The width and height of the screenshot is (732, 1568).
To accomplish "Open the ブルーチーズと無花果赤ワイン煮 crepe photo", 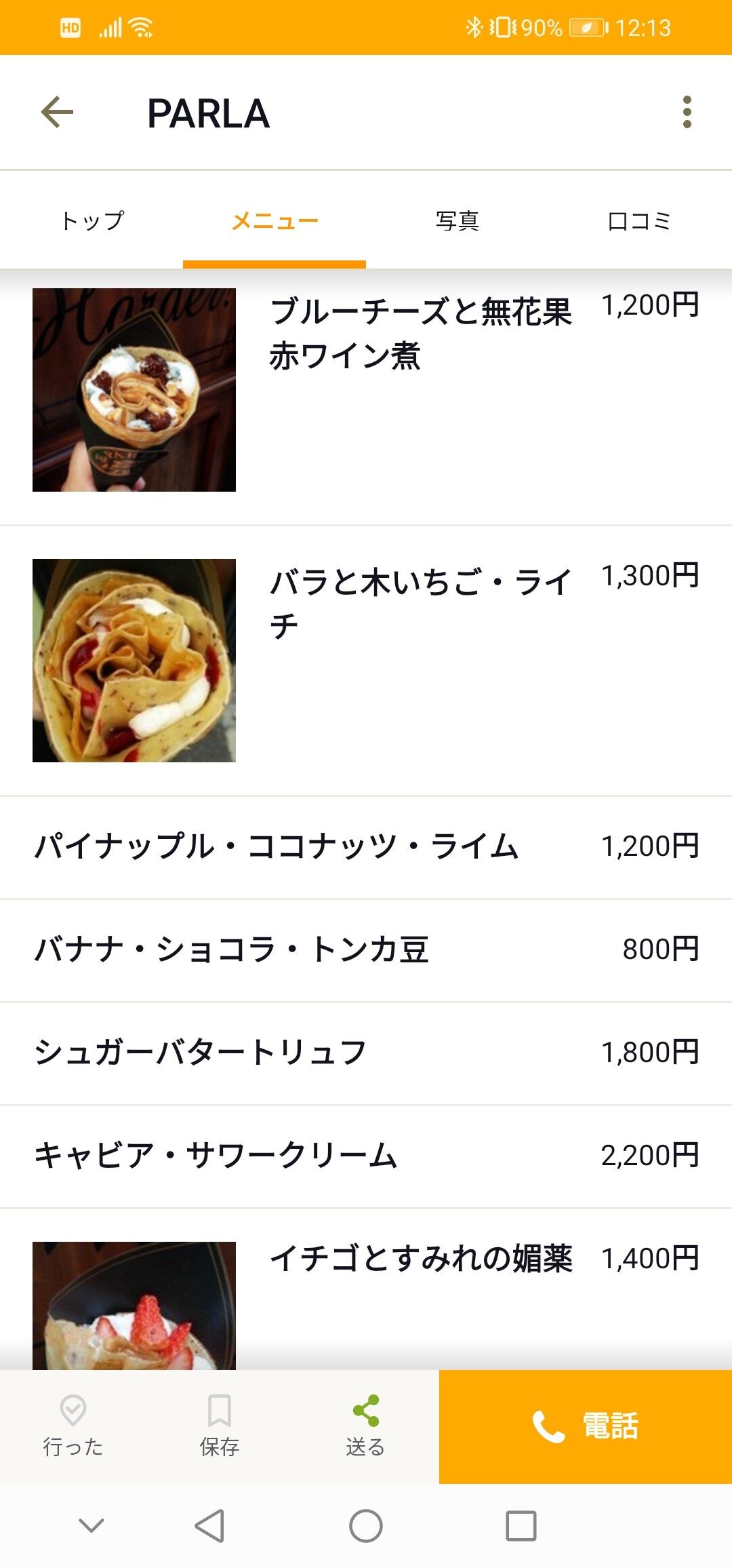I will click(134, 390).
